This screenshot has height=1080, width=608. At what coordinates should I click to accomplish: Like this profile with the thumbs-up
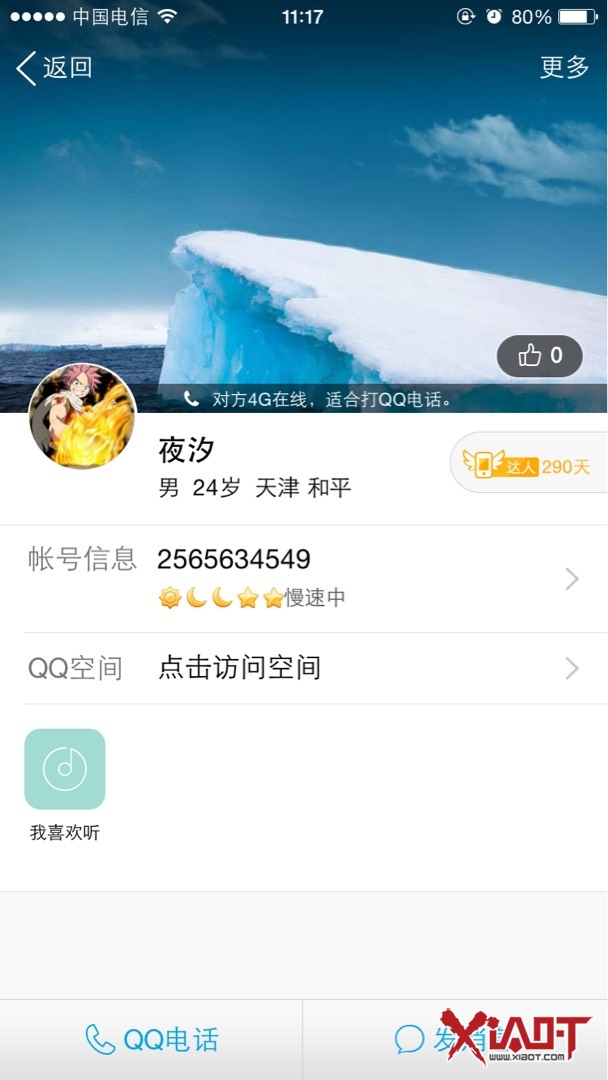(540, 355)
